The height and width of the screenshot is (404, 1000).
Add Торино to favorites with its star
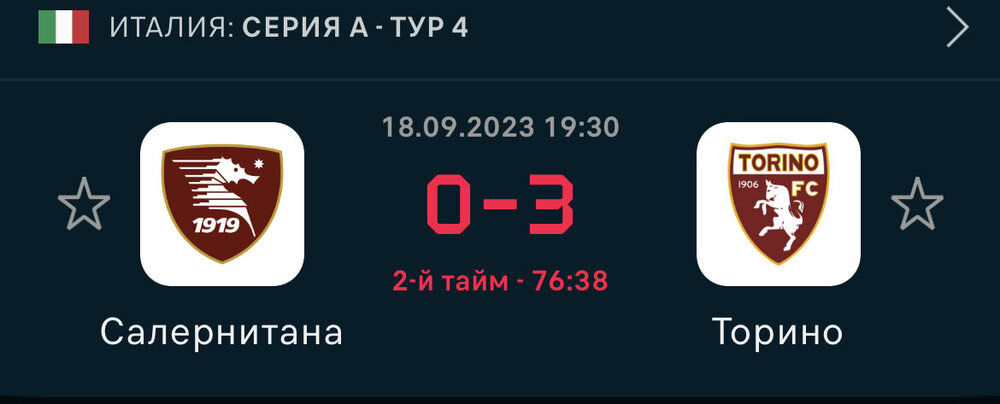point(916,205)
